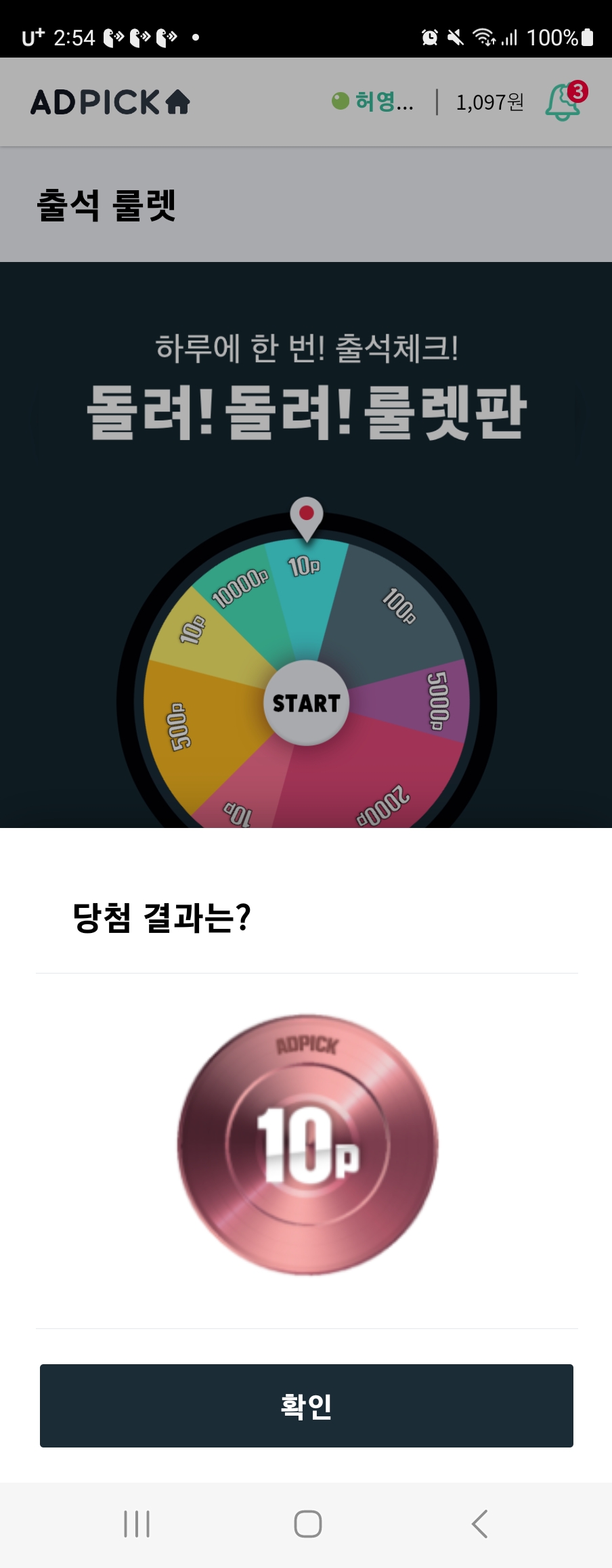
Task: Tap the green status dot next to username
Action: [341, 99]
